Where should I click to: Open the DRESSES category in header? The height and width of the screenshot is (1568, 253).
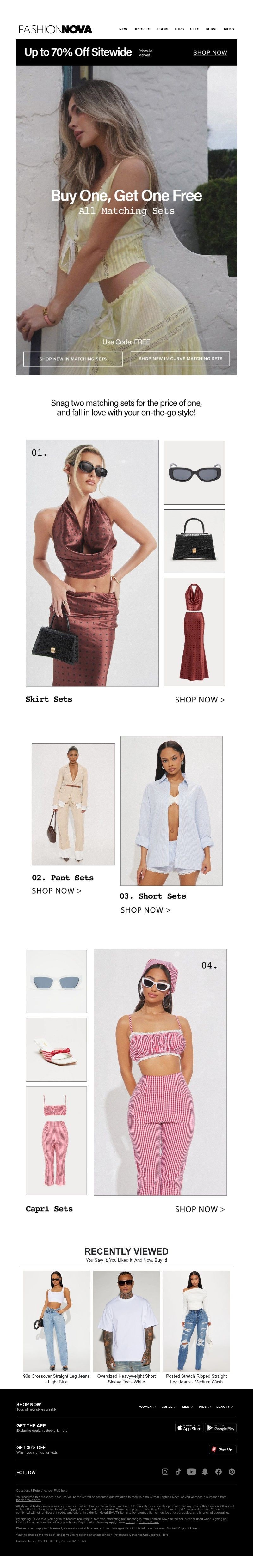point(141,29)
